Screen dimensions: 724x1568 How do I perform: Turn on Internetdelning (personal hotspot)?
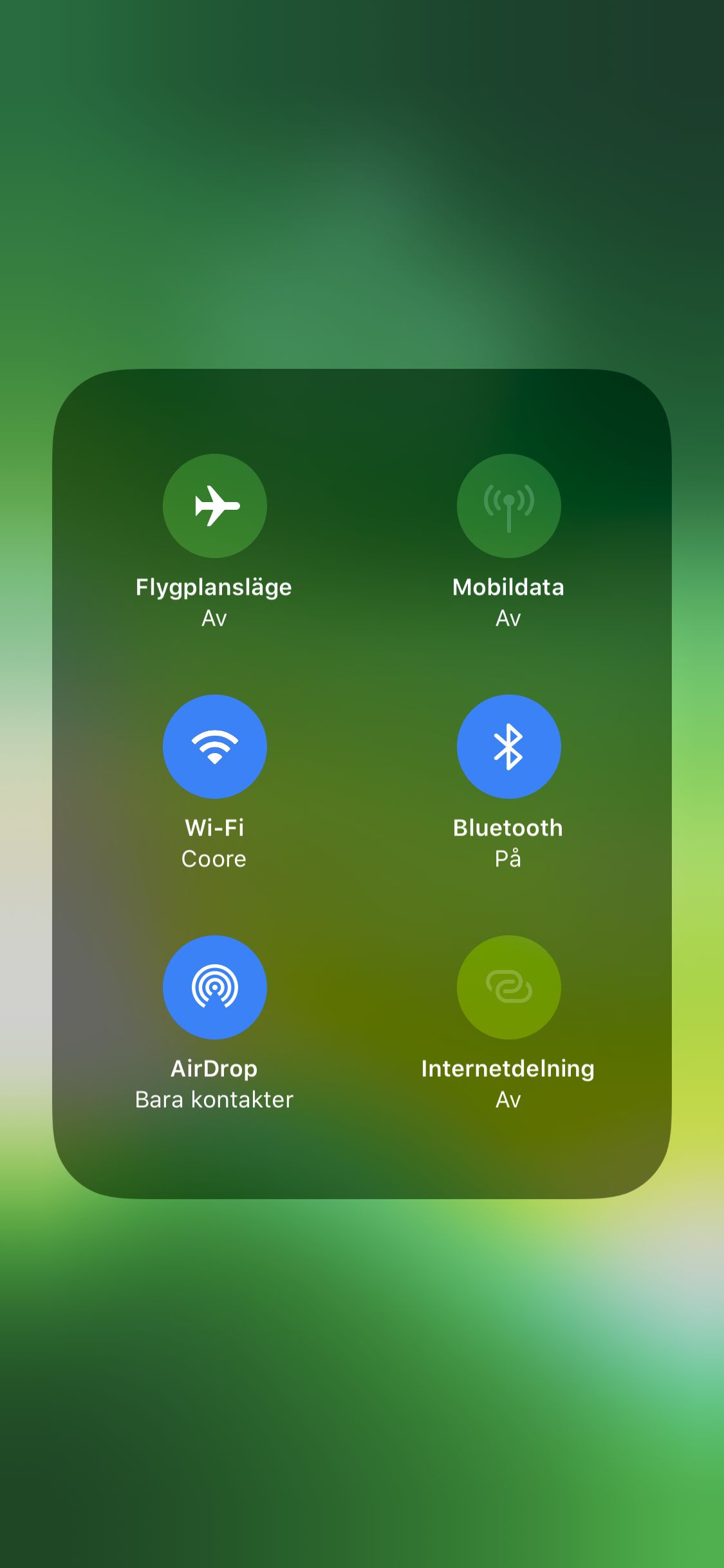pos(508,987)
